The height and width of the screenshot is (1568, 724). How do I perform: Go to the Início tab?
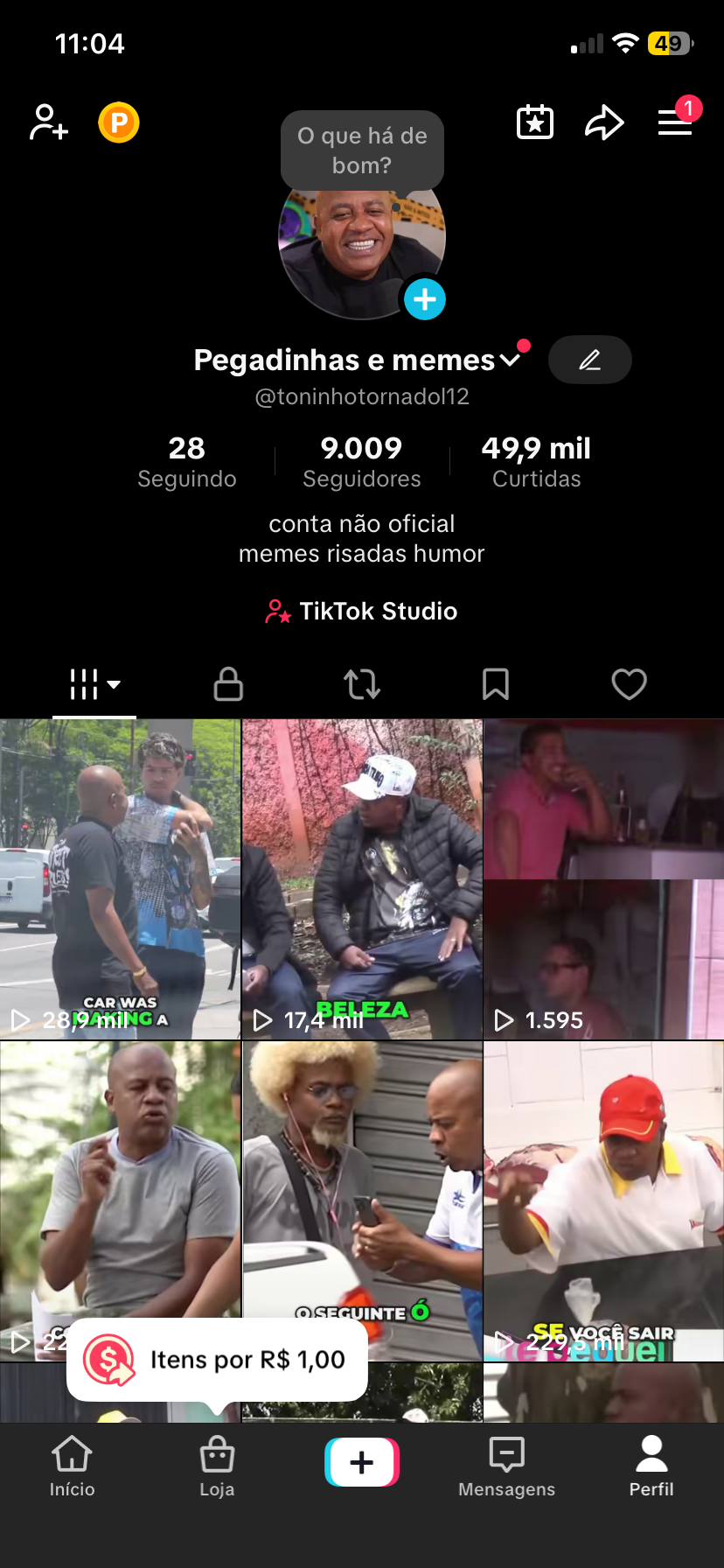click(73, 1467)
